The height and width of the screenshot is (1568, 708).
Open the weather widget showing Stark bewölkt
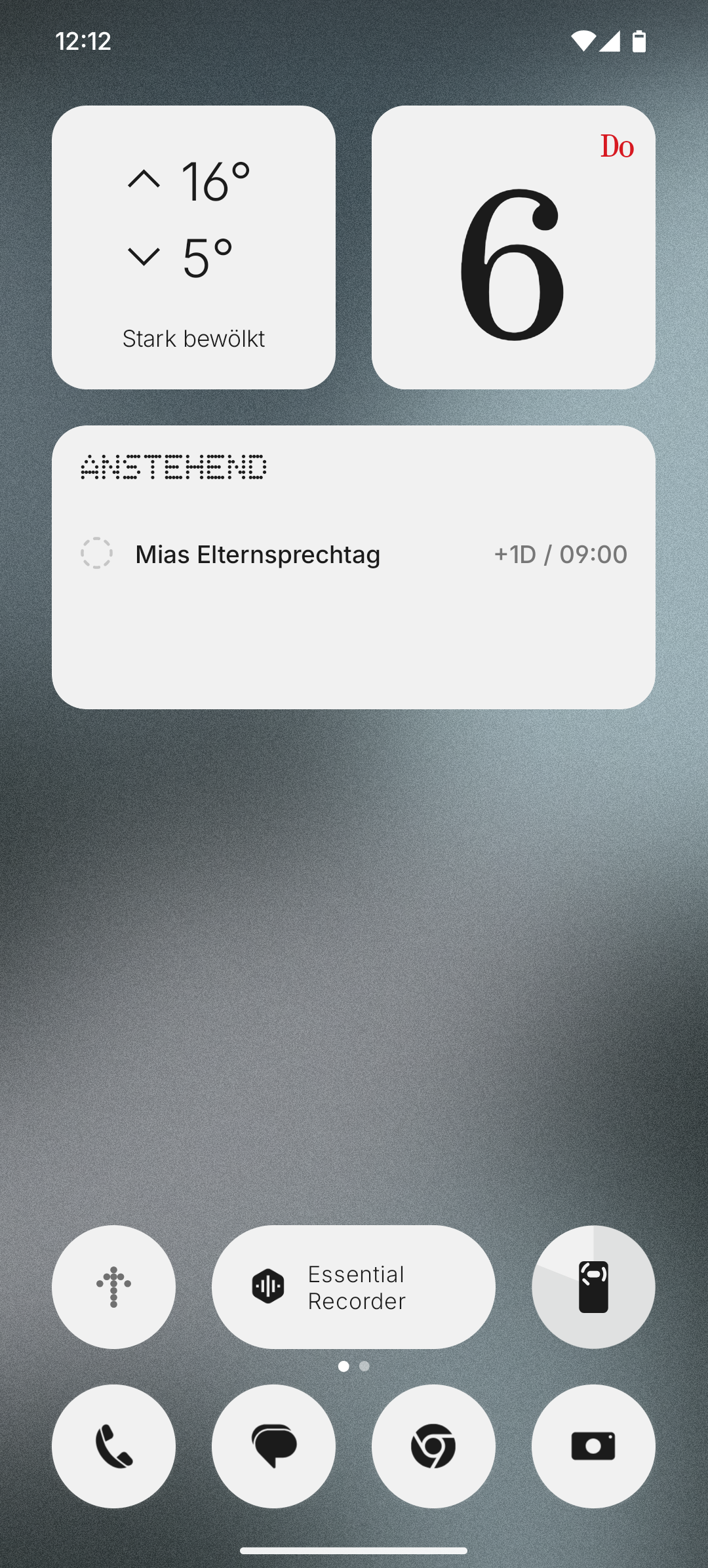click(193, 247)
